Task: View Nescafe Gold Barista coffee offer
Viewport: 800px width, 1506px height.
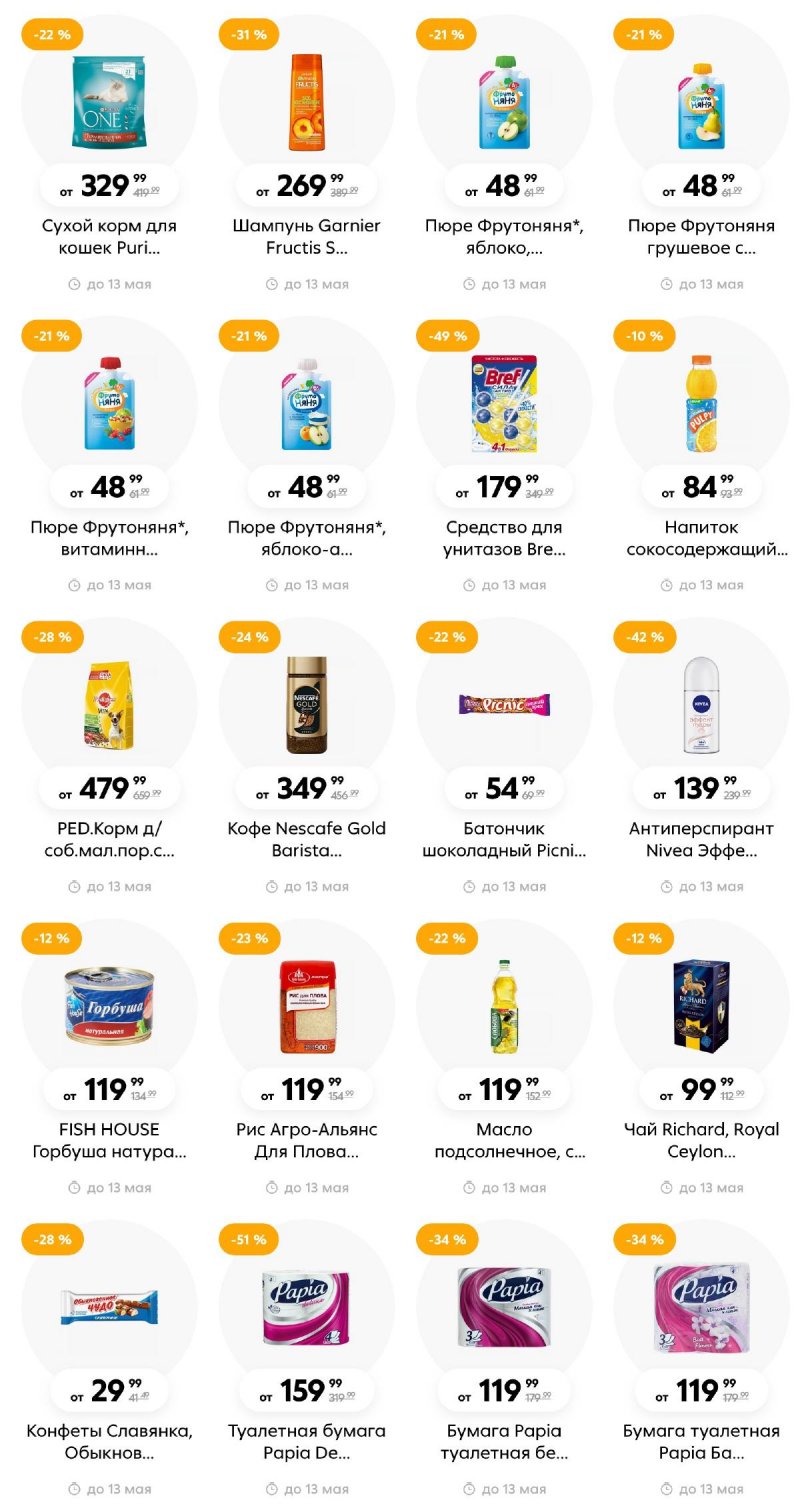Action: (x=306, y=705)
